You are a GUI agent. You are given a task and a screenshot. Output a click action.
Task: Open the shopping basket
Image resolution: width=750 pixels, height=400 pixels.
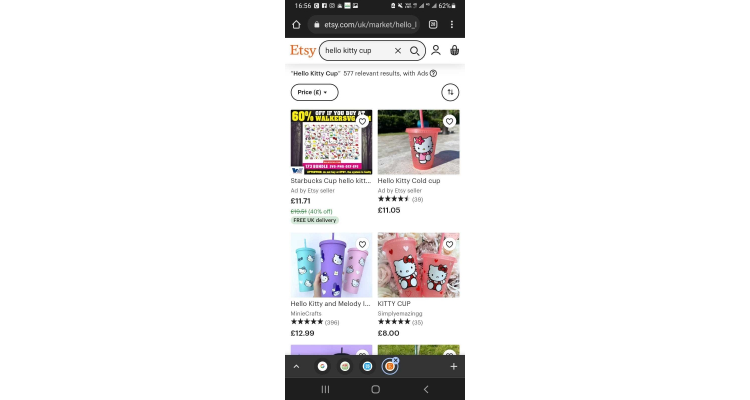[x=455, y=50]
